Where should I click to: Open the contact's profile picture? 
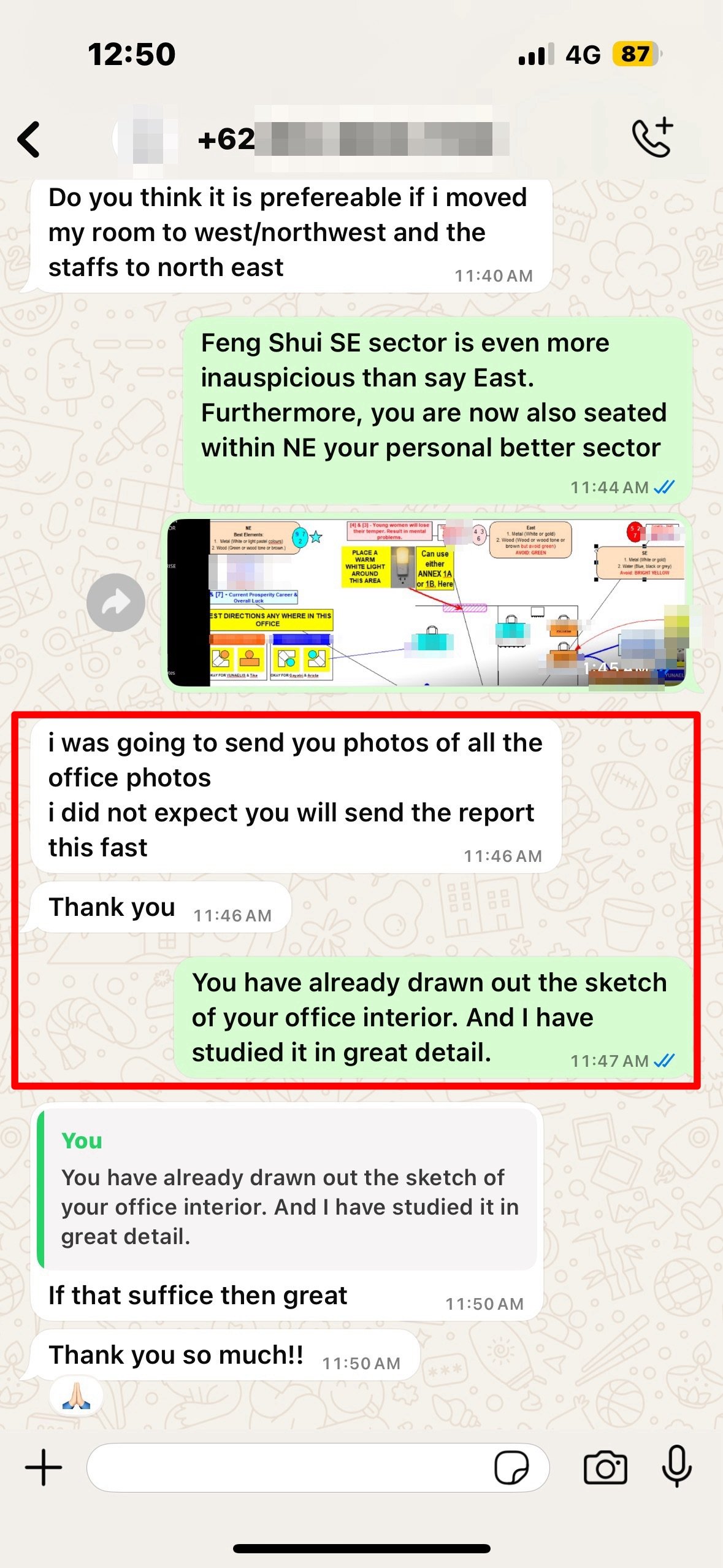pos(146,139)
